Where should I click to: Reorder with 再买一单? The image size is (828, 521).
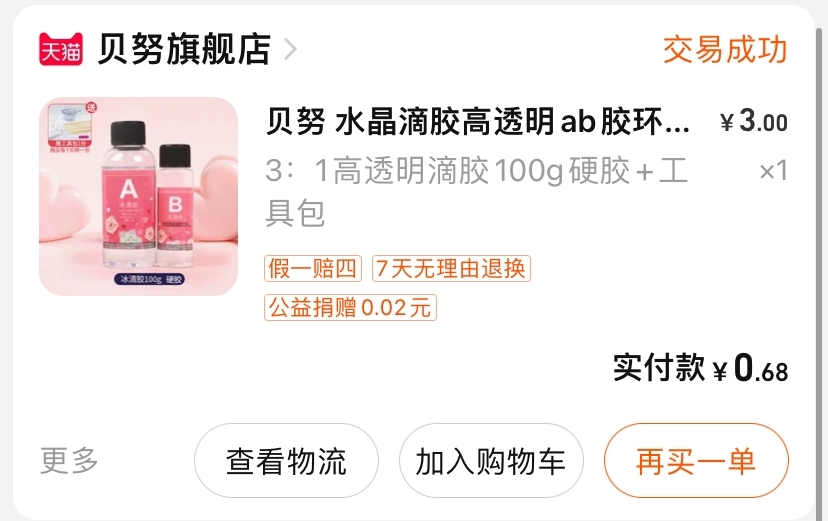[x=696, y=461]
